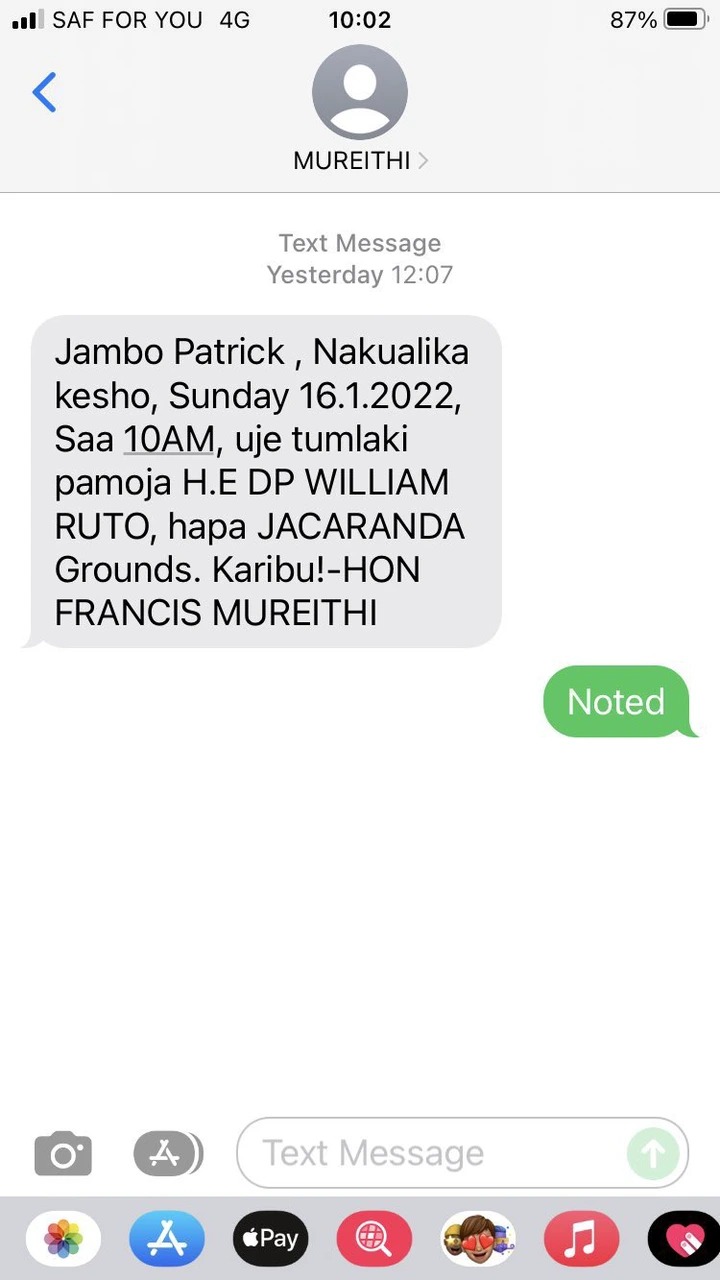The image size is (720, 1280).
Task: Open the App Store iMessage app
Action: (167, 1240)
